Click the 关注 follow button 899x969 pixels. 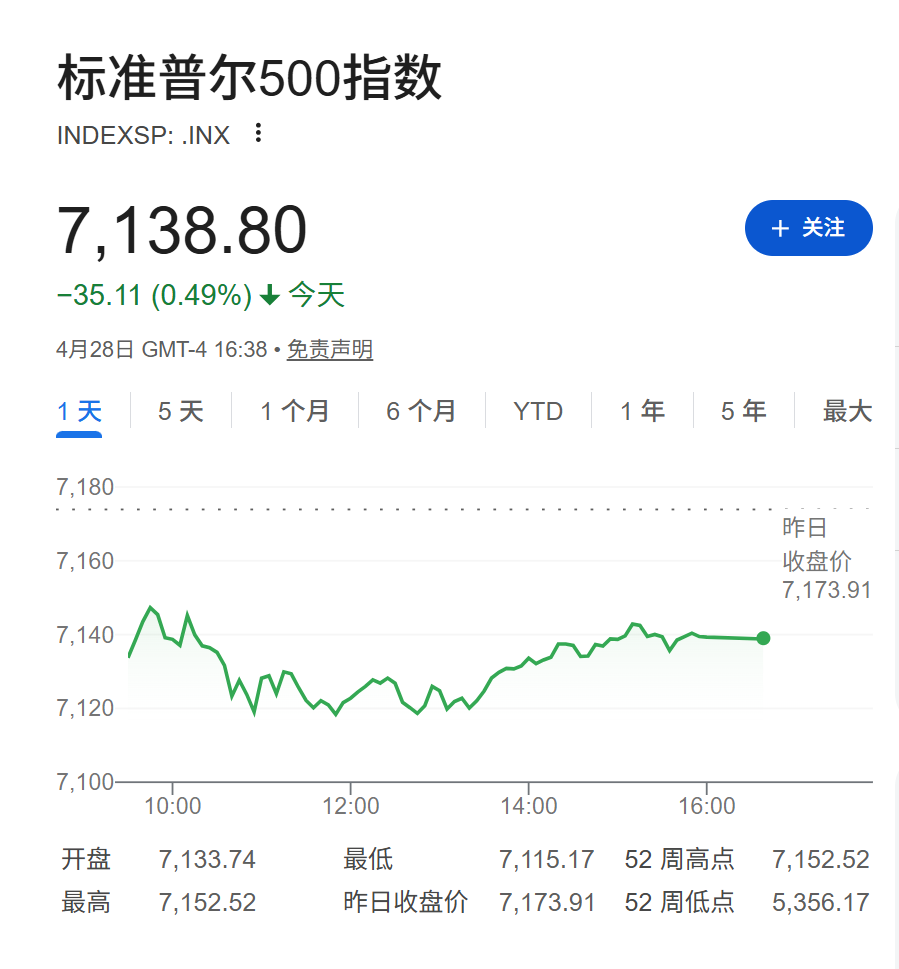808,228
